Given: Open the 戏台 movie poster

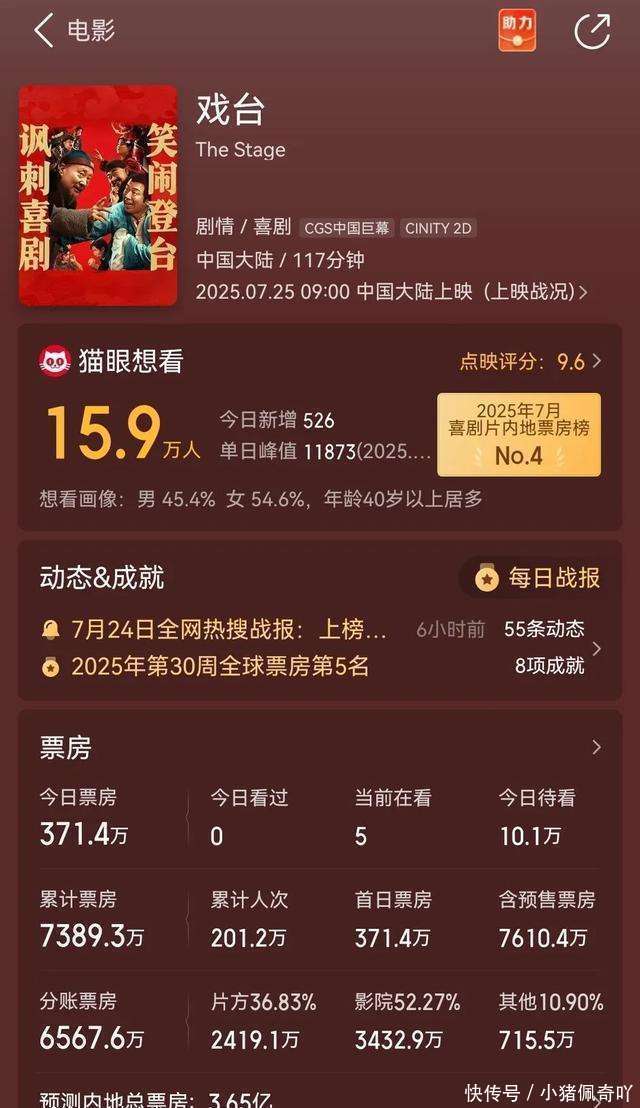Looking at the screenshot, I should click(x=98, y=196).
